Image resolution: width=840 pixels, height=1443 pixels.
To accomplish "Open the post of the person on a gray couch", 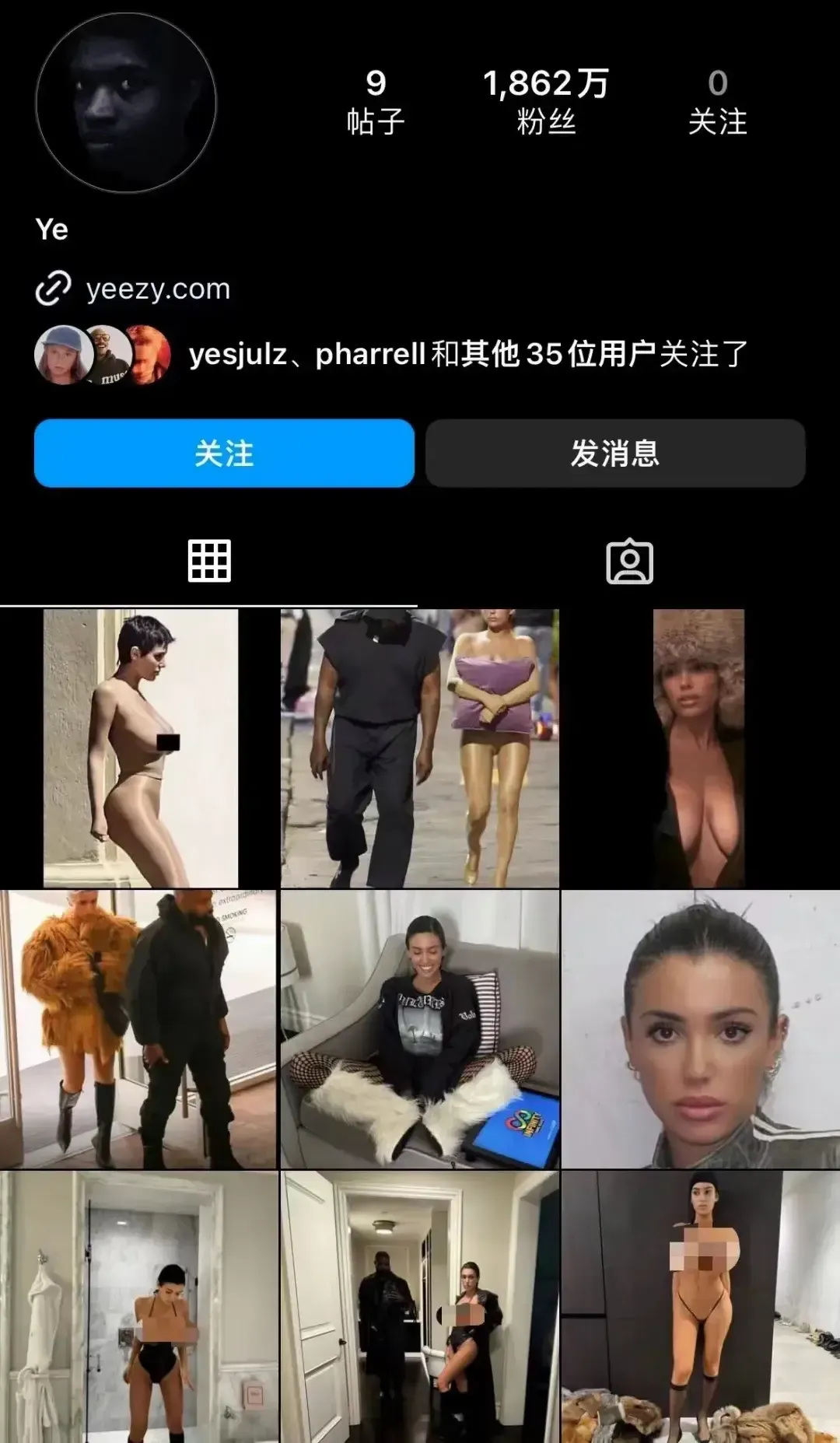I will [x=419, y=1029].
